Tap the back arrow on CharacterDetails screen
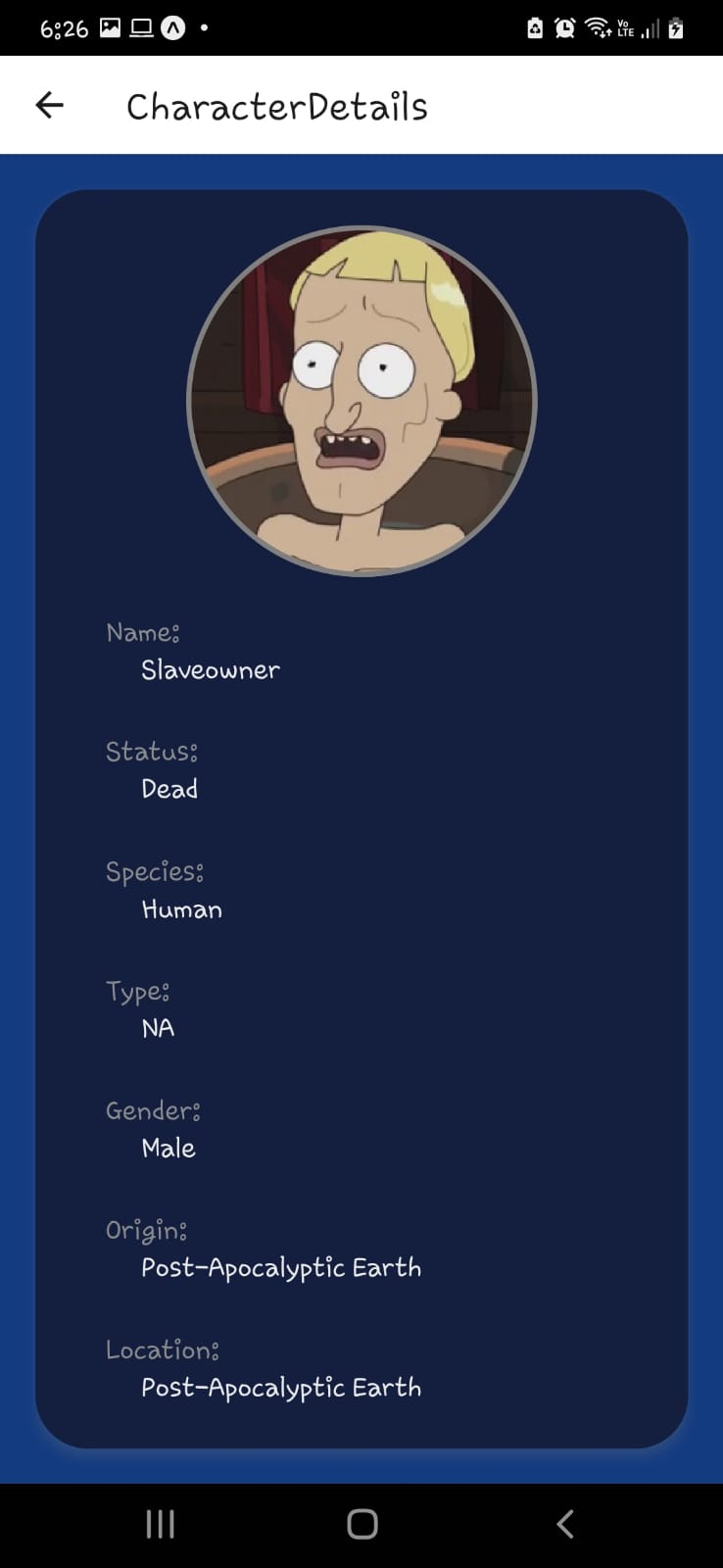 pyautogui.click(x=48, y=105)
